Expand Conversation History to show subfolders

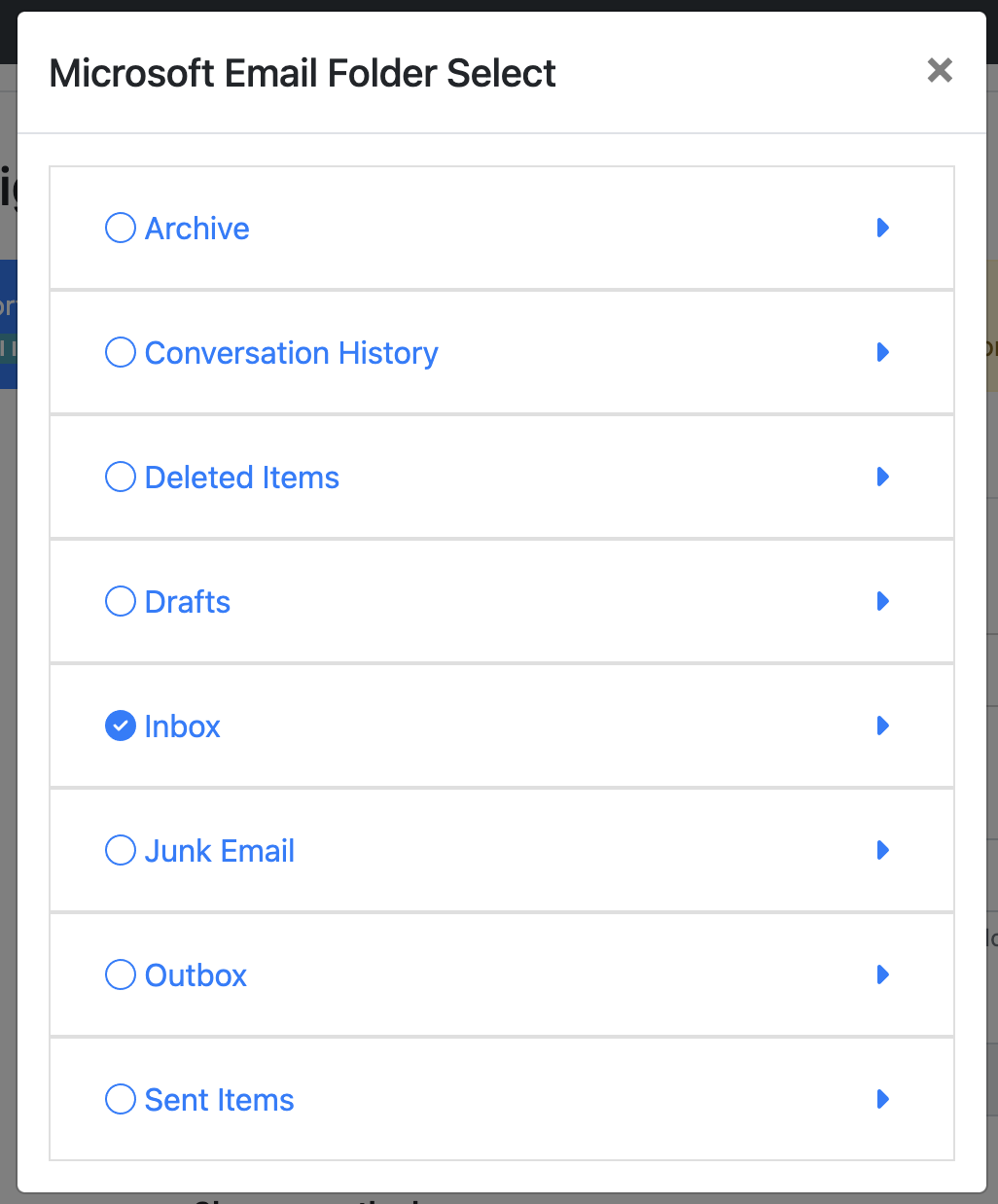pyautogui.click(x=882, y=352)
